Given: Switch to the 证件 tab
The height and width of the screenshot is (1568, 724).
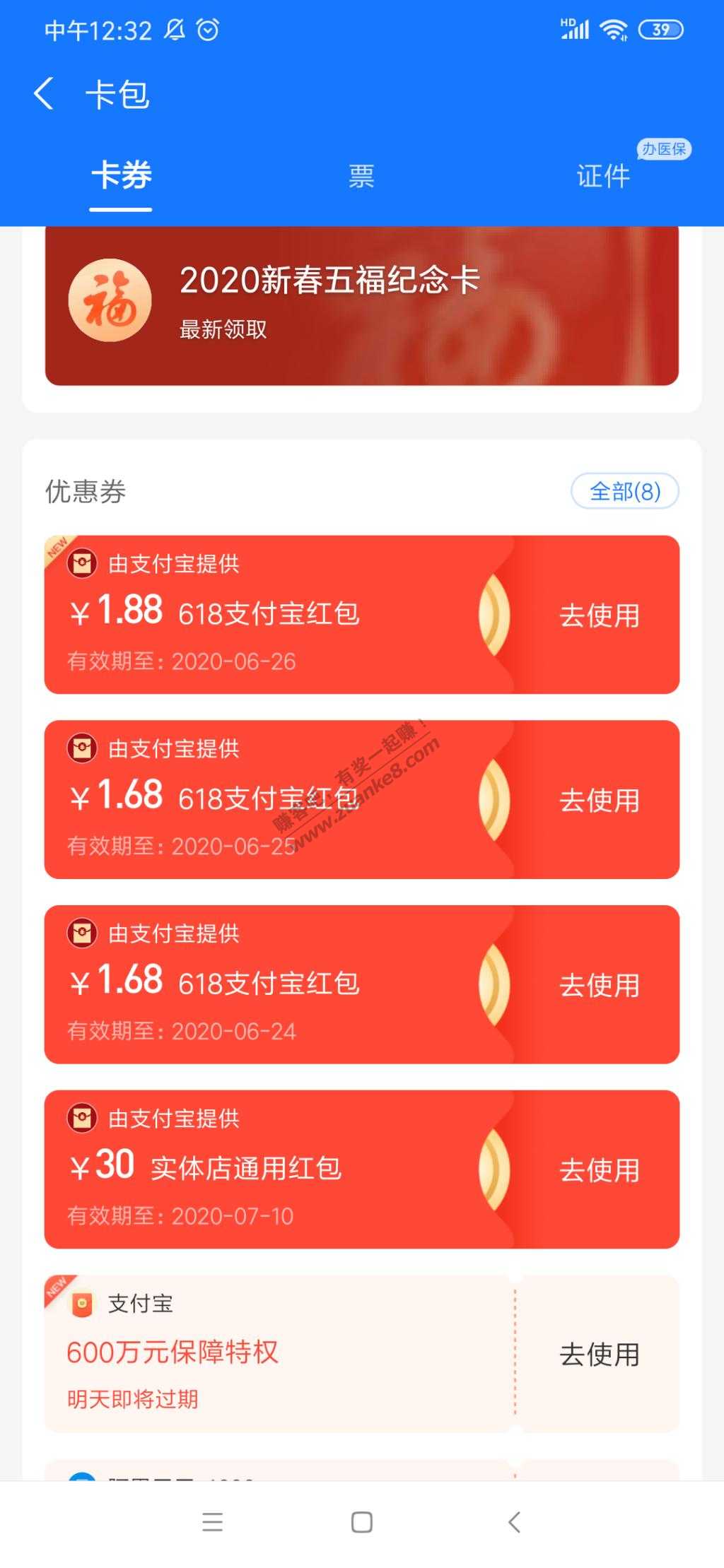Looking at the screenshot, I should (x=602, y=176).
